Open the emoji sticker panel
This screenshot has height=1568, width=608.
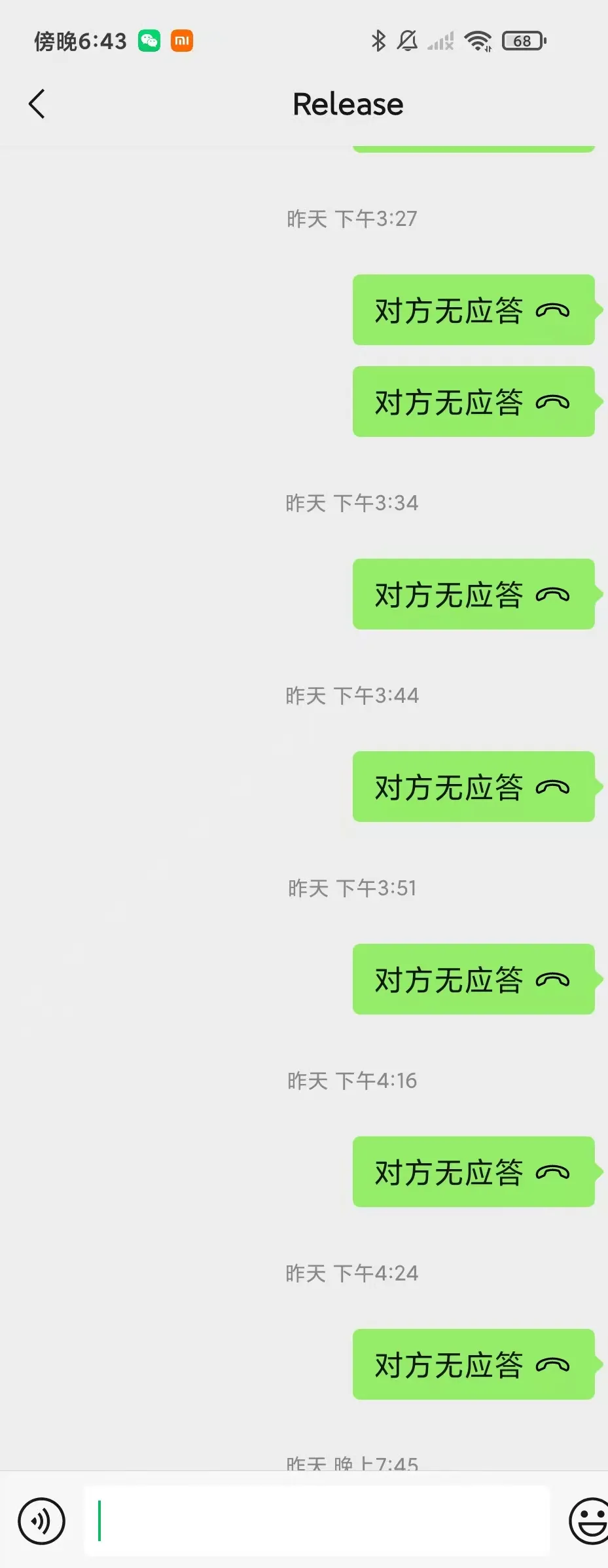[589, 1521]
